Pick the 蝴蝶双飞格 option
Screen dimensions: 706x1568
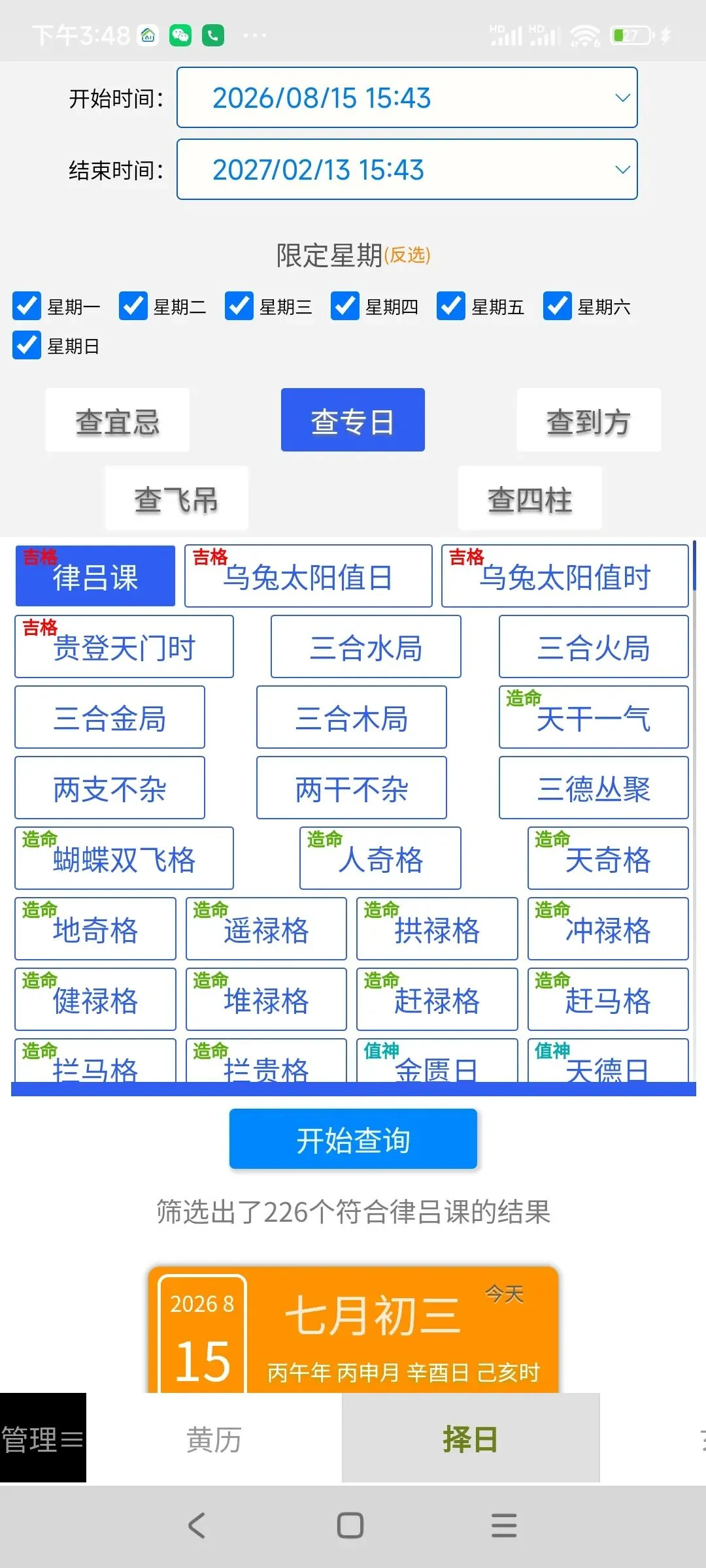[124, 858]
